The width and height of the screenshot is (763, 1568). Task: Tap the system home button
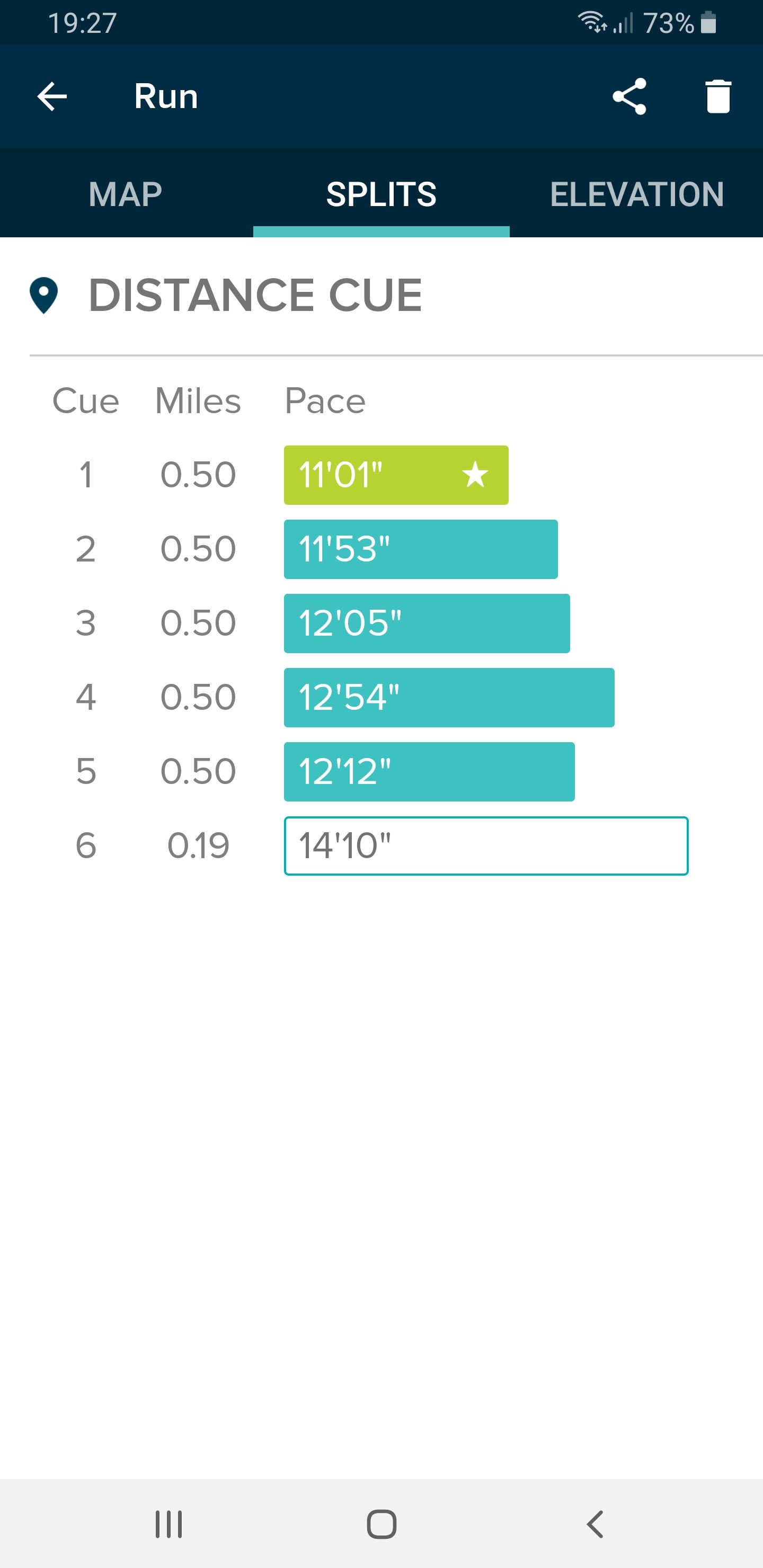pos(381,1525)
